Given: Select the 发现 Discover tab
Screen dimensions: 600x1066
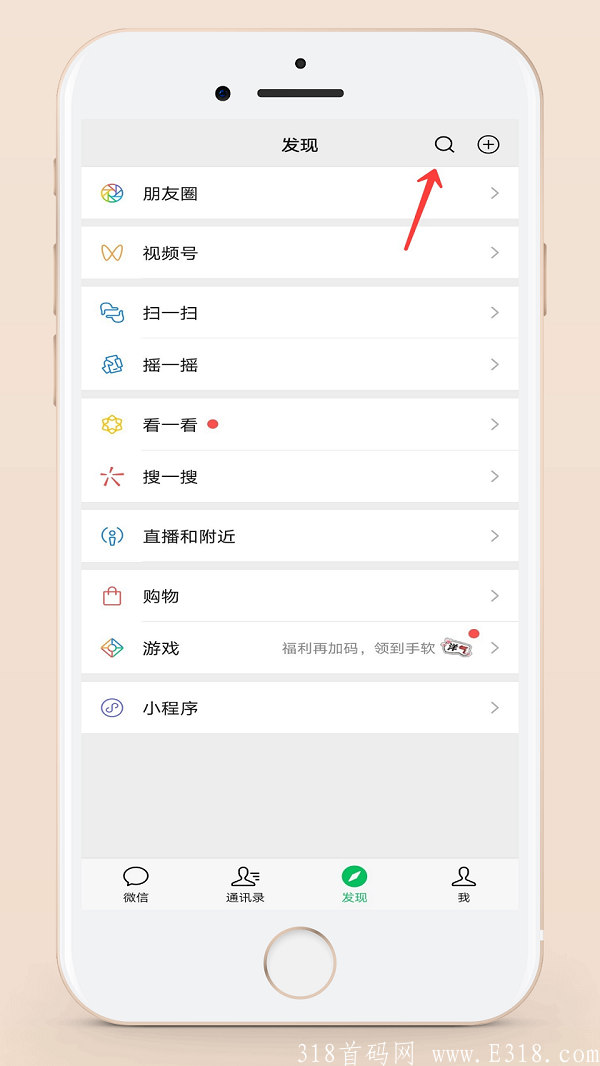Looking at the screenshot, I should (354, 884).
